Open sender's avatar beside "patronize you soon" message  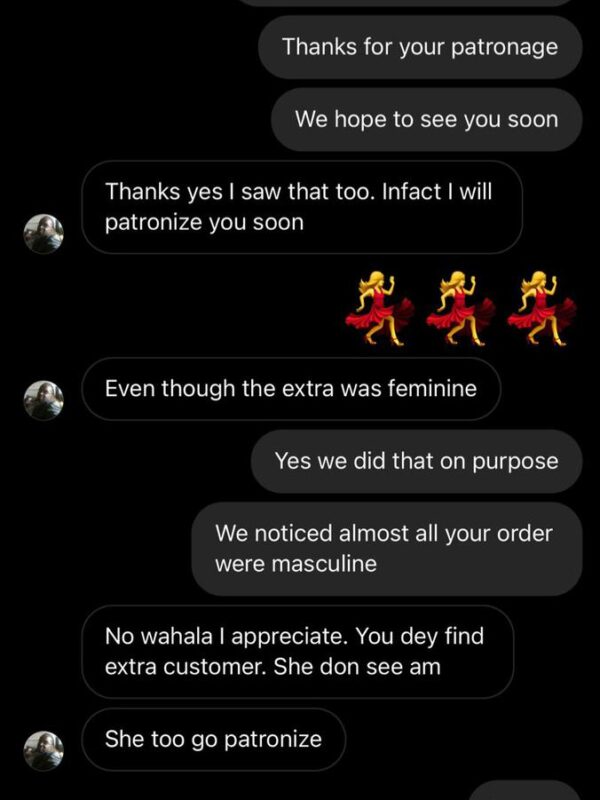(x=43, y=233)
